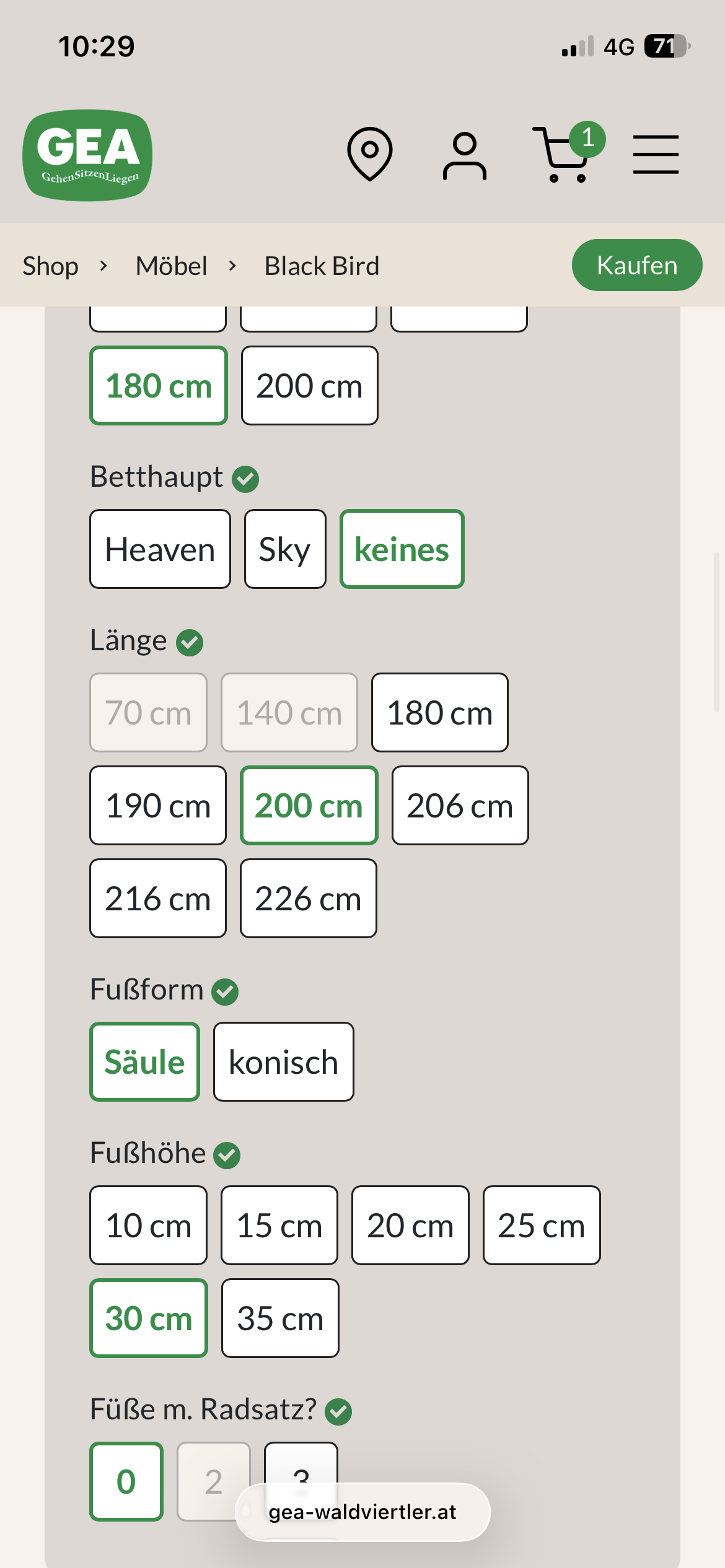This screenshot has width=725, height=1568.
Task: Set Fußhöhe to 10 cm
Action: coord(148,1226)
